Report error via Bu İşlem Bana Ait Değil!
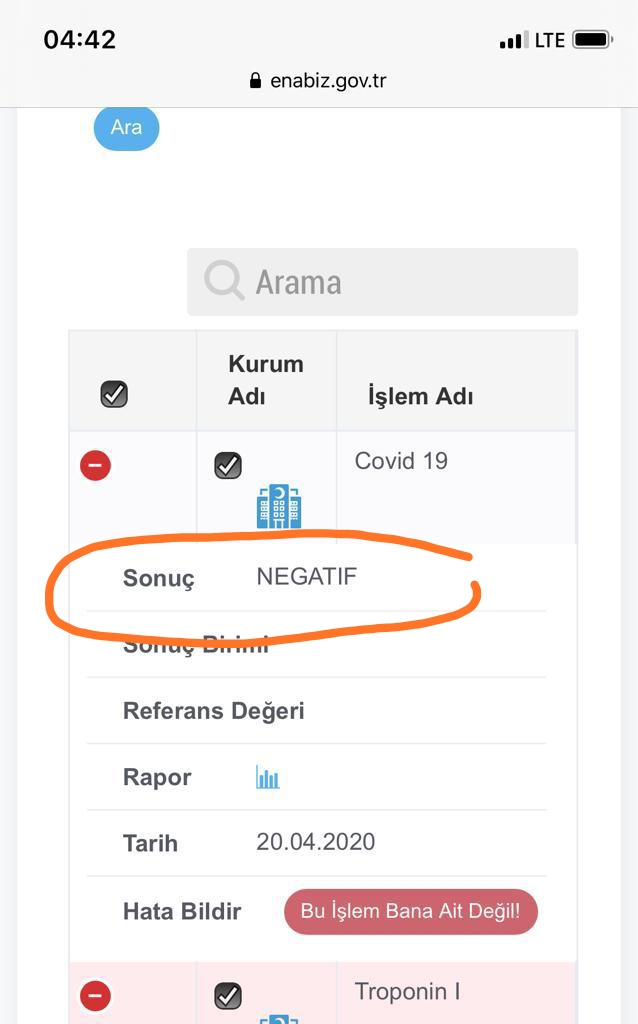638x1024 pixels. click(411, 911)
